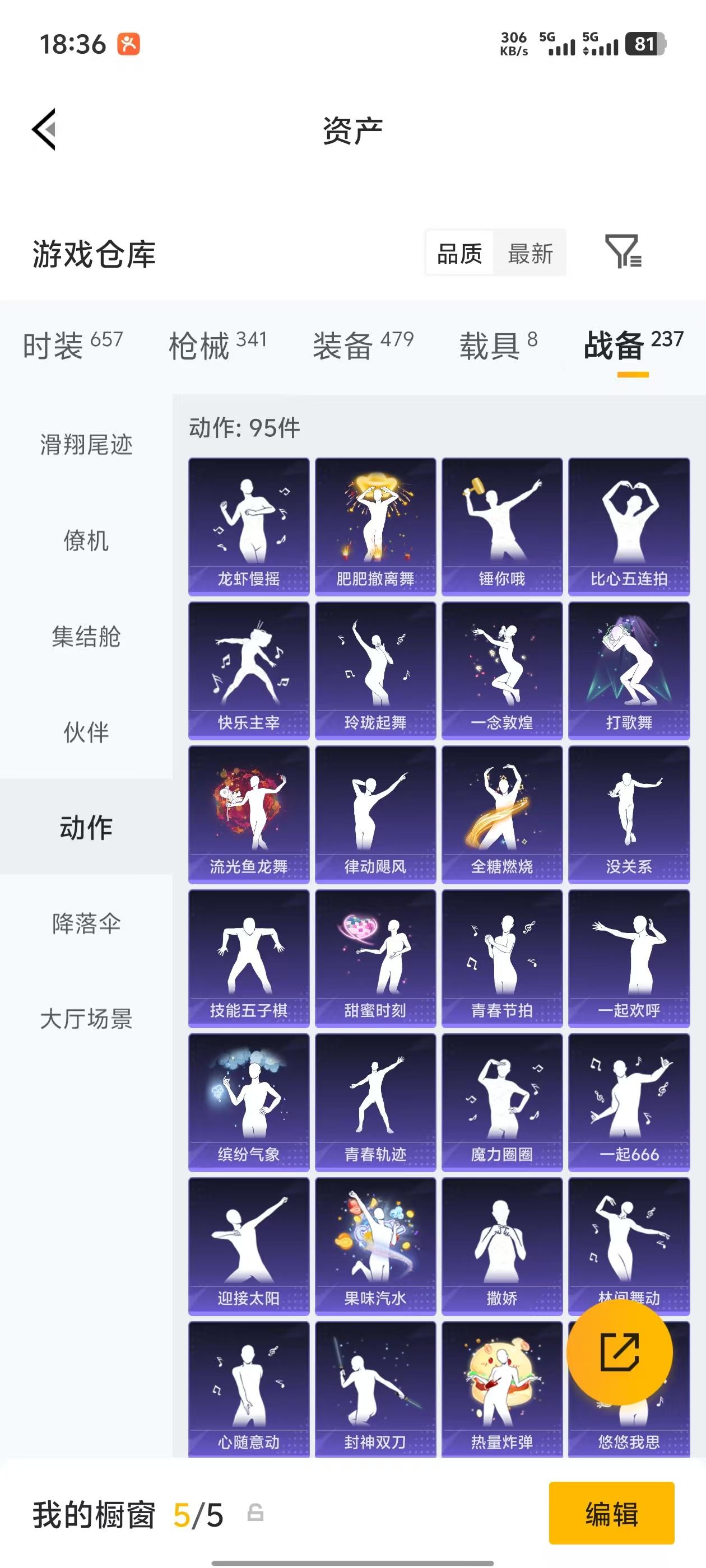Open the 降落伞 category
The height and width of the screenshot is (1568, 706).
84,923
